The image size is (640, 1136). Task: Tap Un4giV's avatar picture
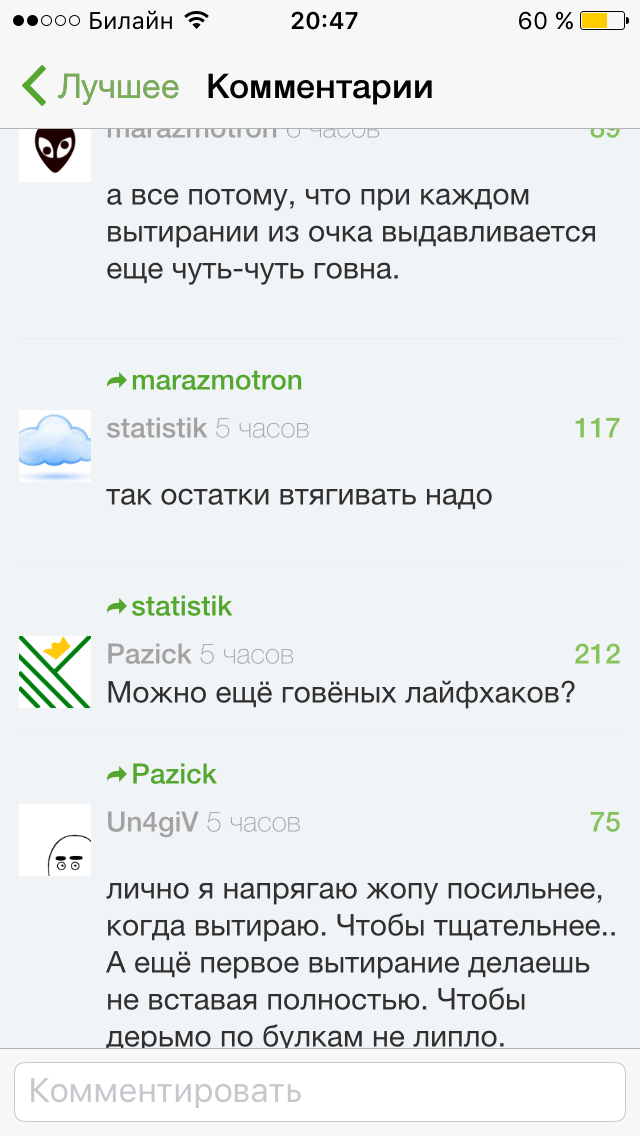click(55, 840)
